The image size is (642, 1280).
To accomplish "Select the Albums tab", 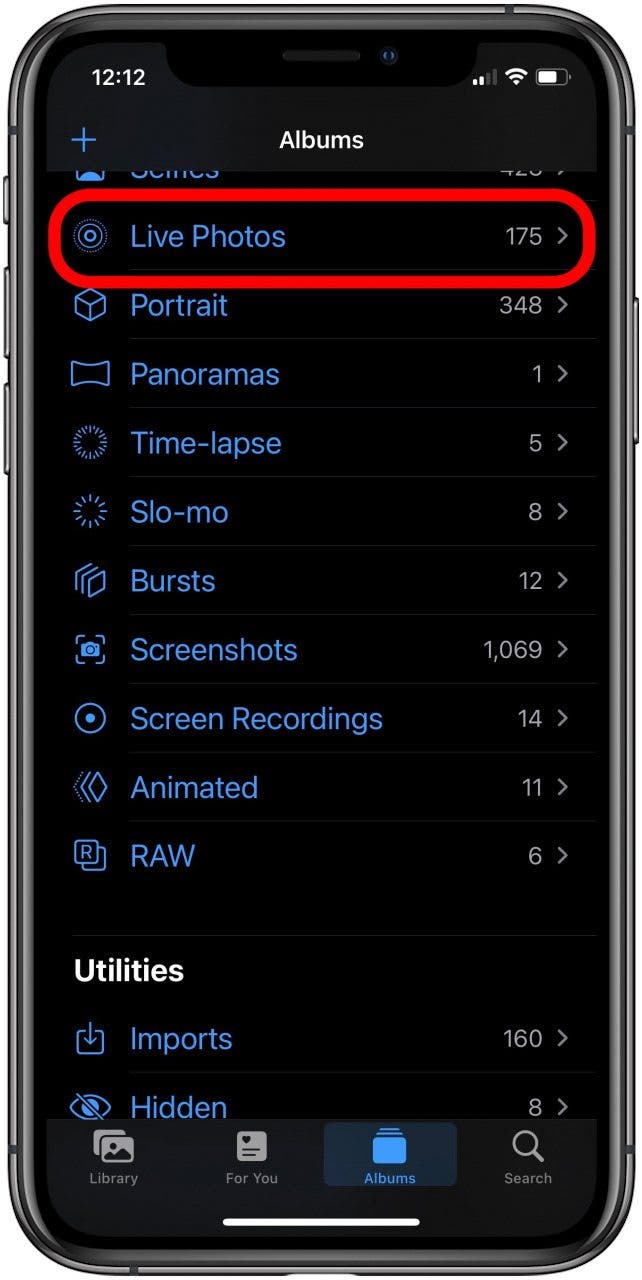I will pos(390,1157).
